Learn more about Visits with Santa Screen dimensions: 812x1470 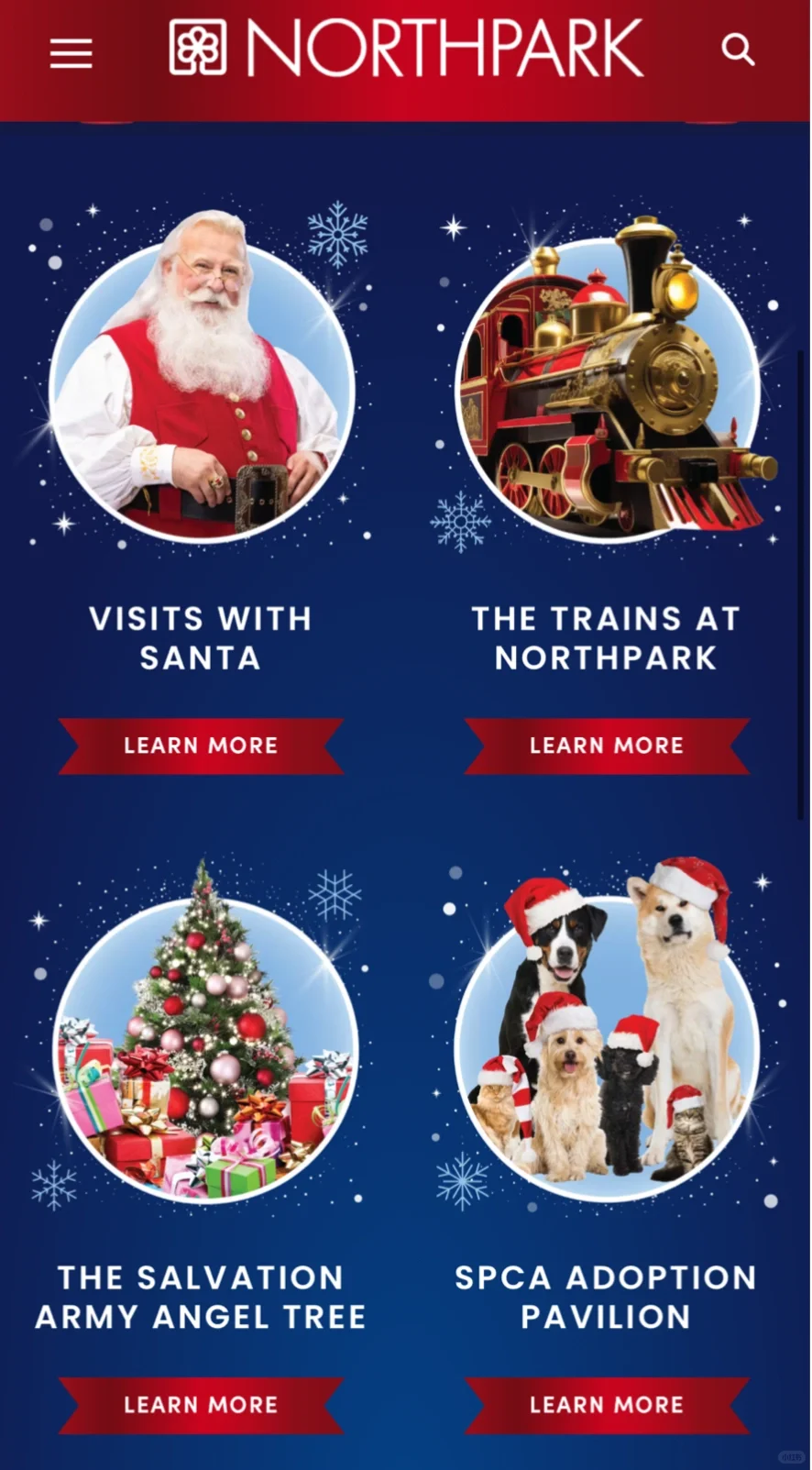pyautogui.click(x=201, y=746)
